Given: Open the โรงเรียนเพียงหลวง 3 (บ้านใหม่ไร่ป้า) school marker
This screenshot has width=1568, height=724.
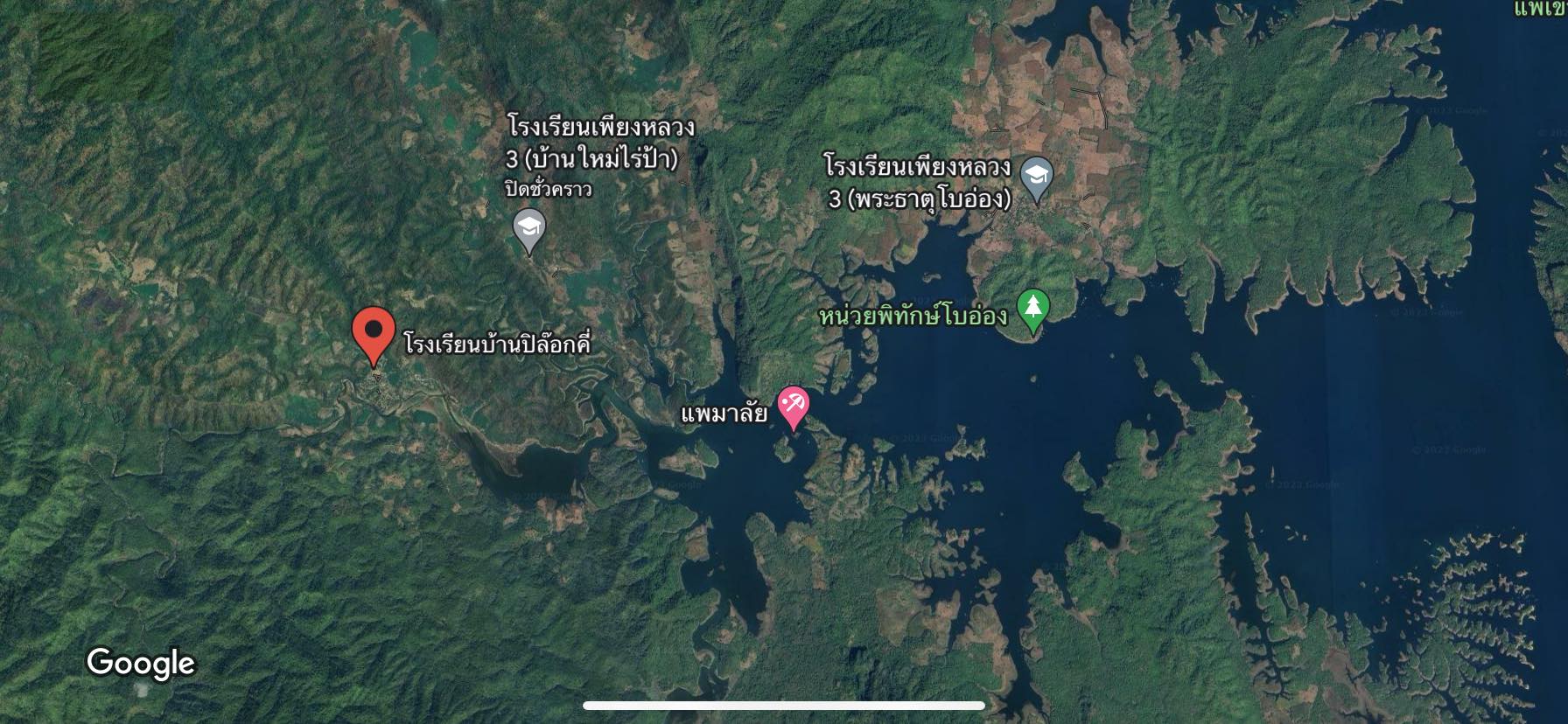Looking at the screenshot, I should point(528,228).
